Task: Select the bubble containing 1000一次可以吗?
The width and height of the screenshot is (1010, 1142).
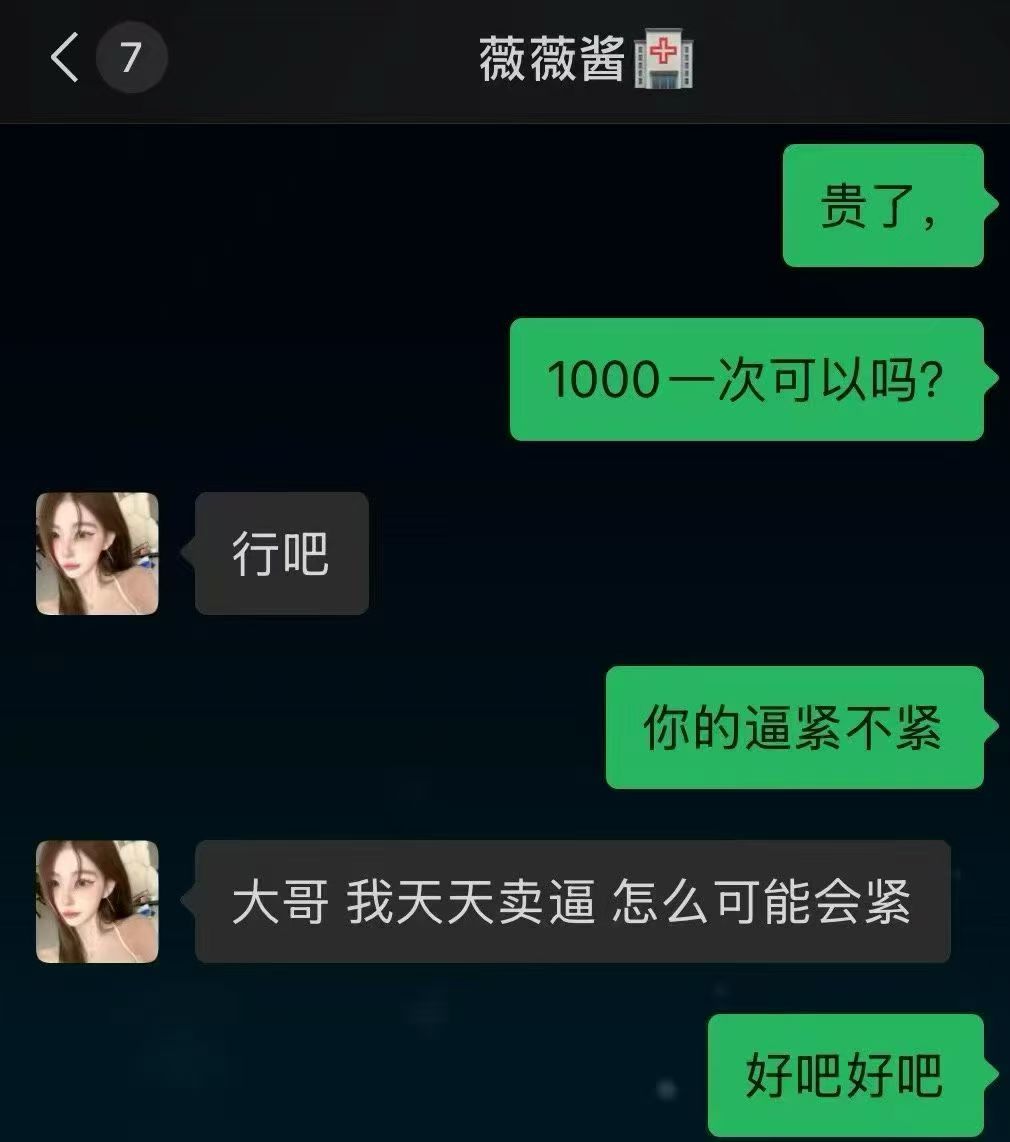Action: pyautogui.click(x=747, y=381)
